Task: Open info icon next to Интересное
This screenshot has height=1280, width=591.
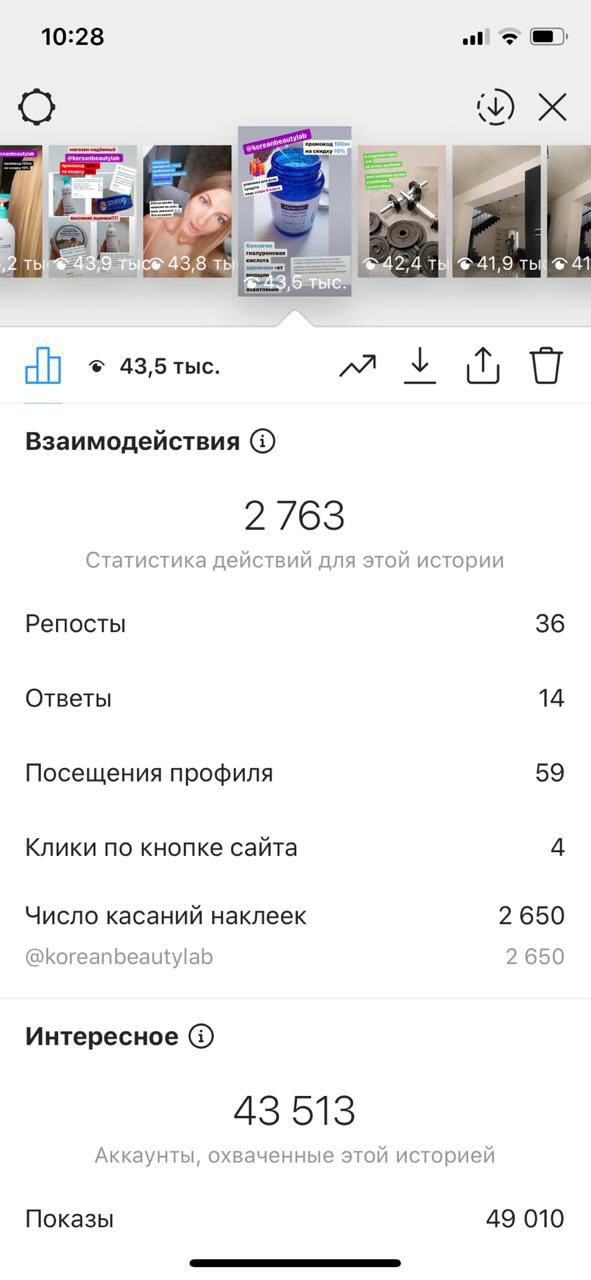Action: (201, 1036)
